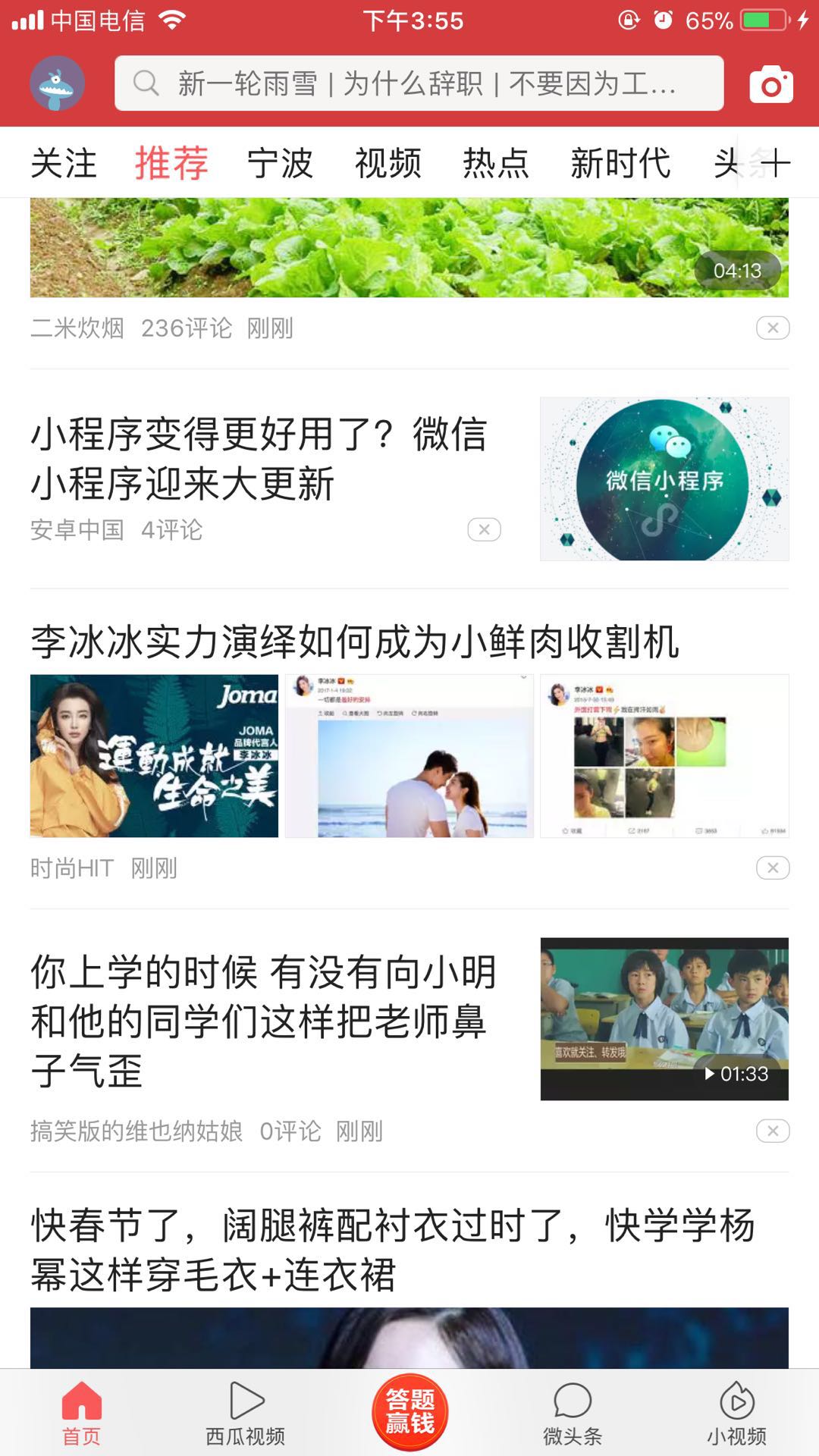Switch to the 宁波 tab
Image resolution: width=819 pixels, height=1456 pixels.
[280, 164]
